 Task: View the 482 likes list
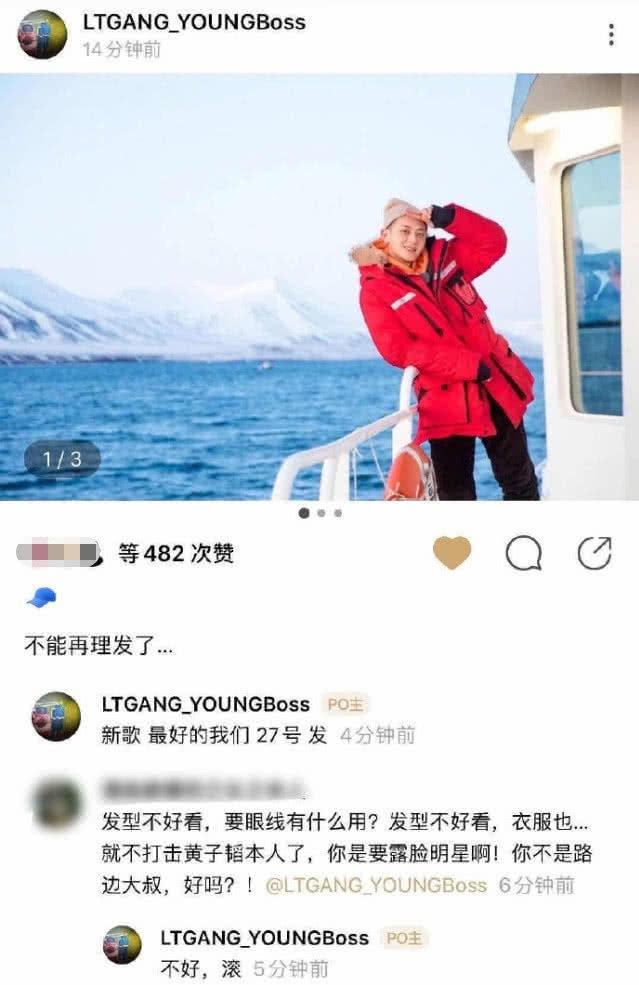(175, 553)
